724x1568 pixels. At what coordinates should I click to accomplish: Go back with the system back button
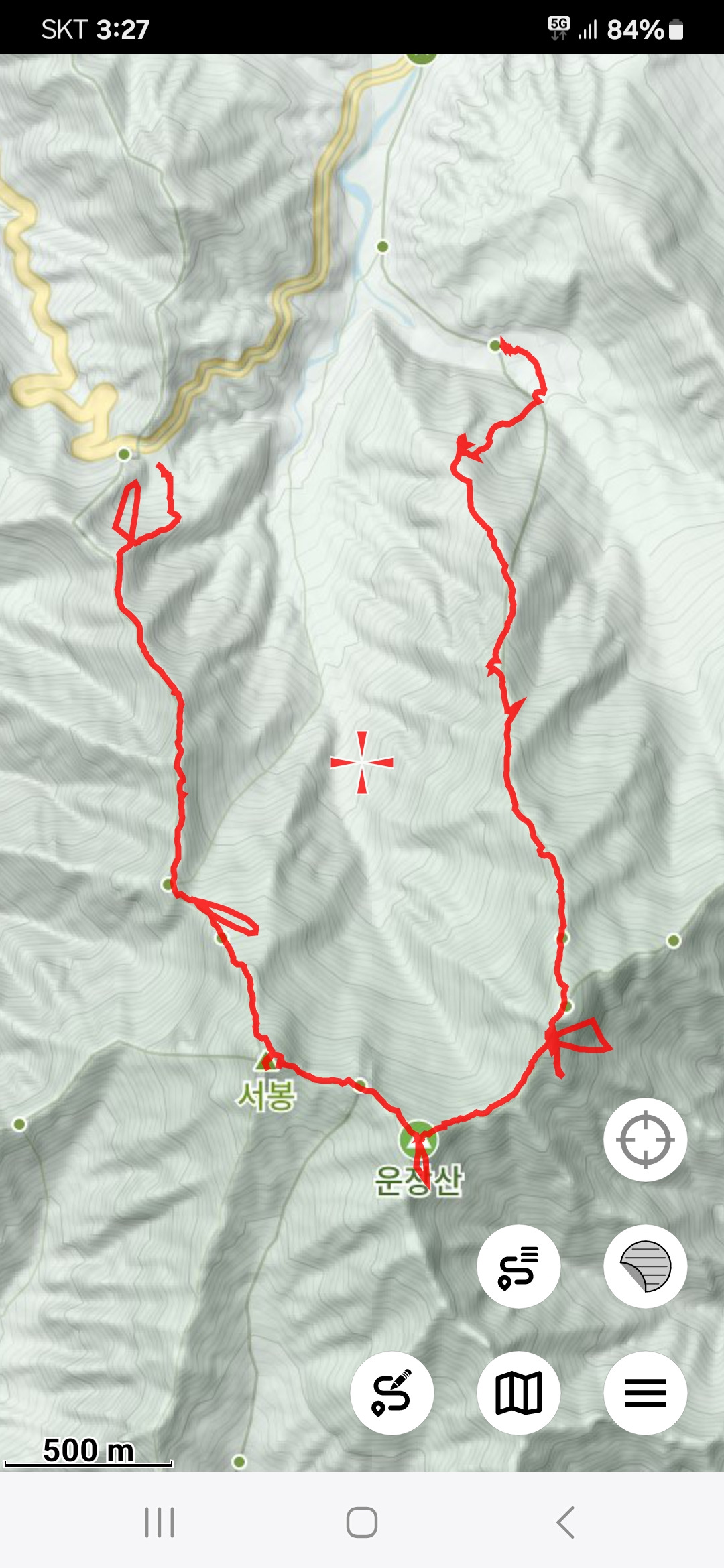pos(565,1522)
